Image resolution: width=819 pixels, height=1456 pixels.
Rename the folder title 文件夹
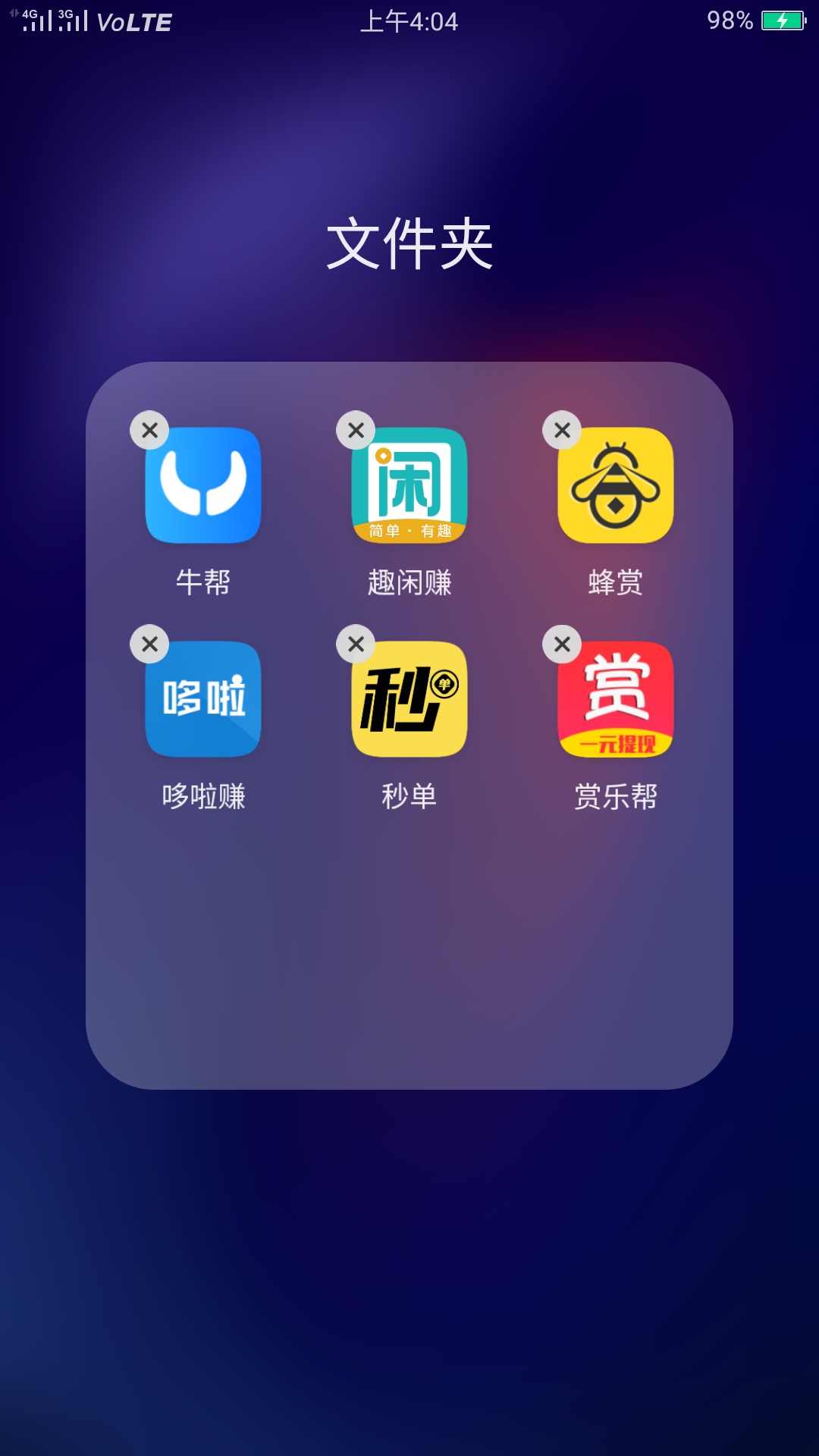[x=409, y=243]
